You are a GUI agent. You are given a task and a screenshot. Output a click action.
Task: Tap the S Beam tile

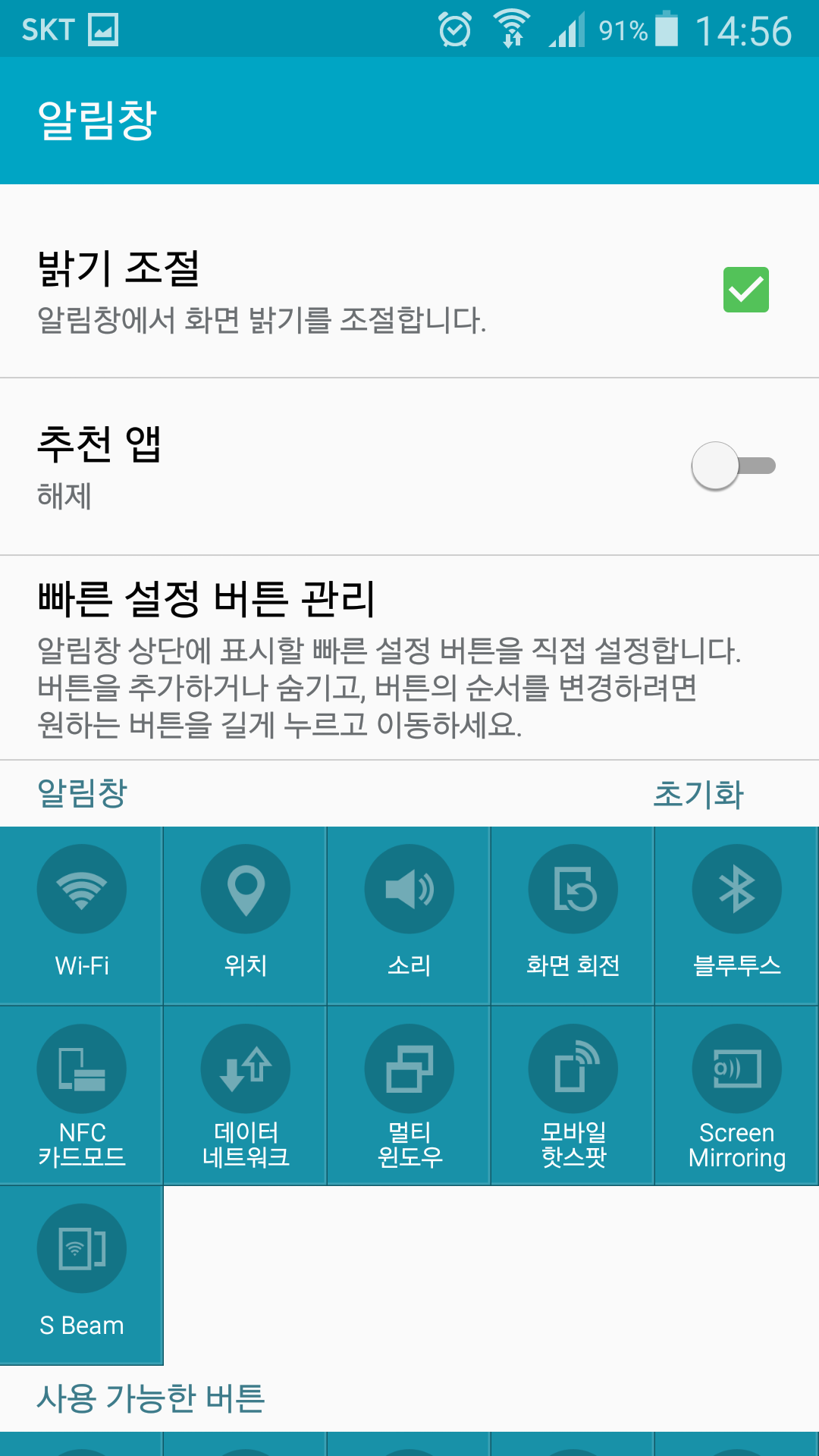pos(82,1274)
